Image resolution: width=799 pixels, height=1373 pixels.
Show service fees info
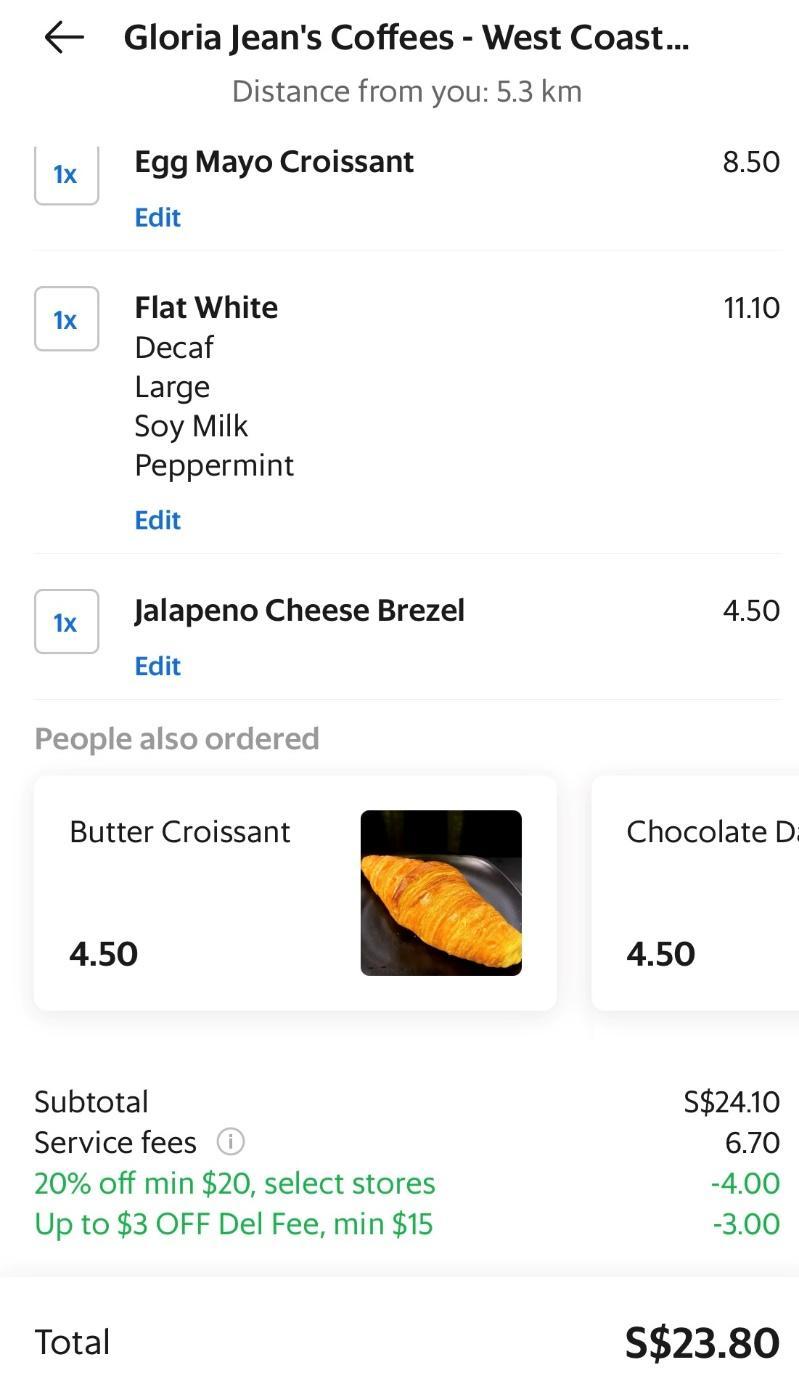(x=230, y=1142)
